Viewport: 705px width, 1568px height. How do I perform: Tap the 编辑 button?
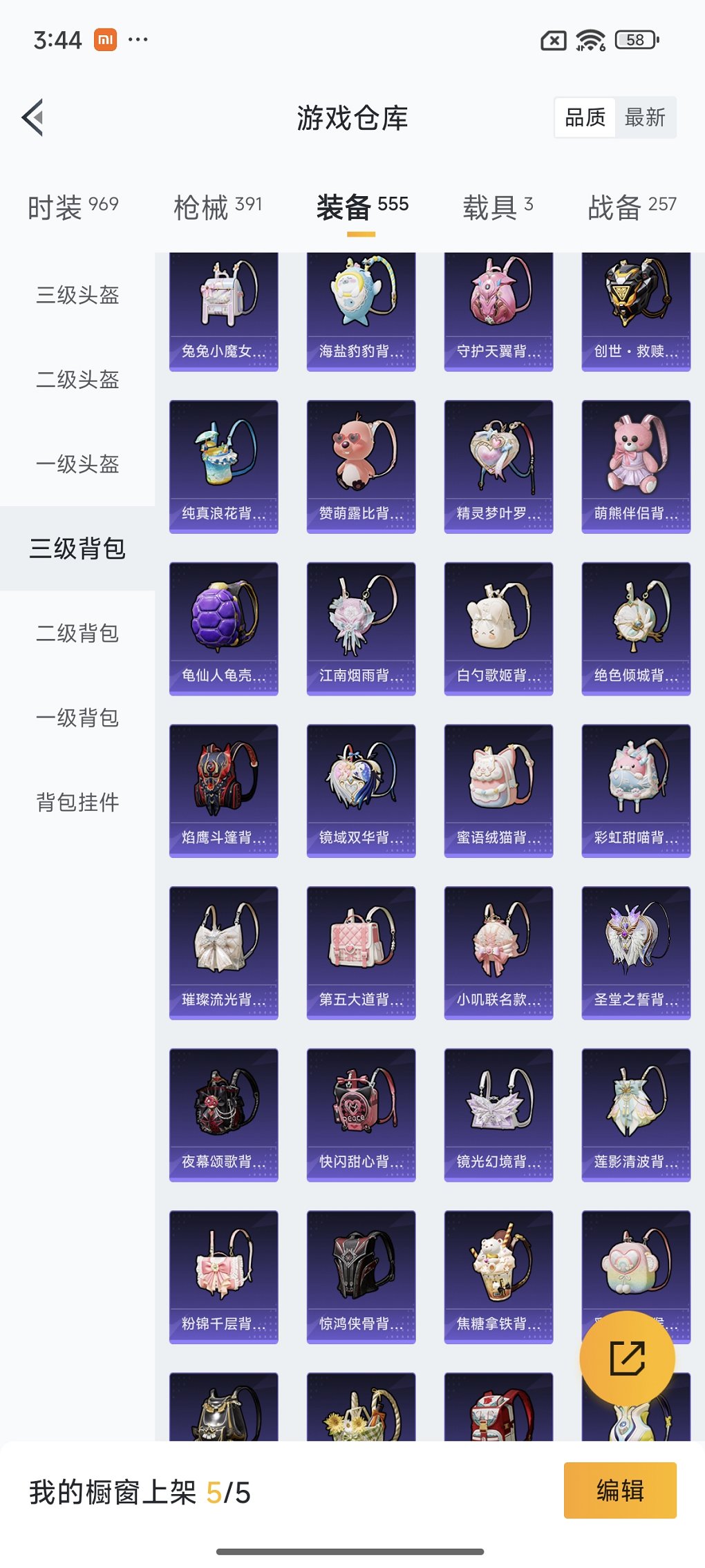coord(619,1490)
